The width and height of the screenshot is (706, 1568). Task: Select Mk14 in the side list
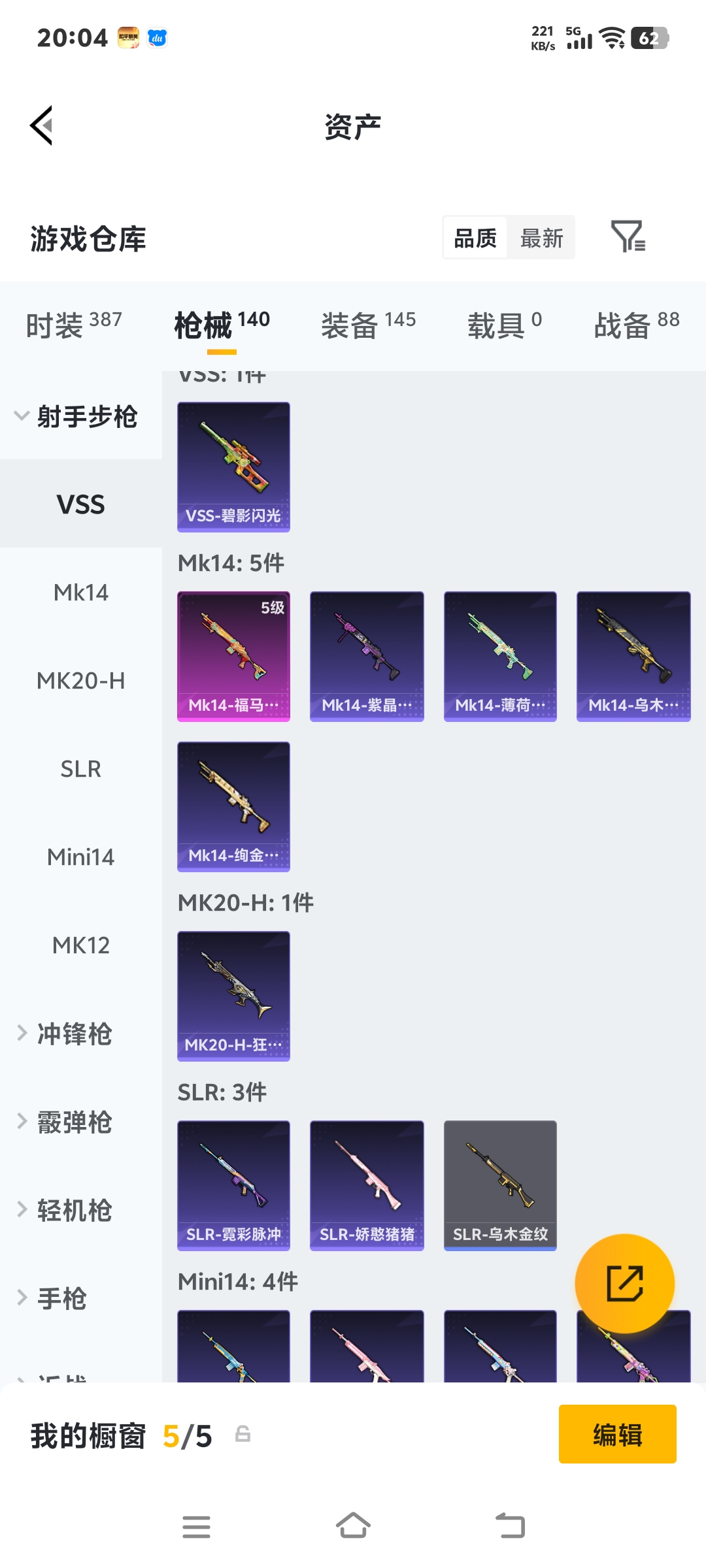pos(80,593)
